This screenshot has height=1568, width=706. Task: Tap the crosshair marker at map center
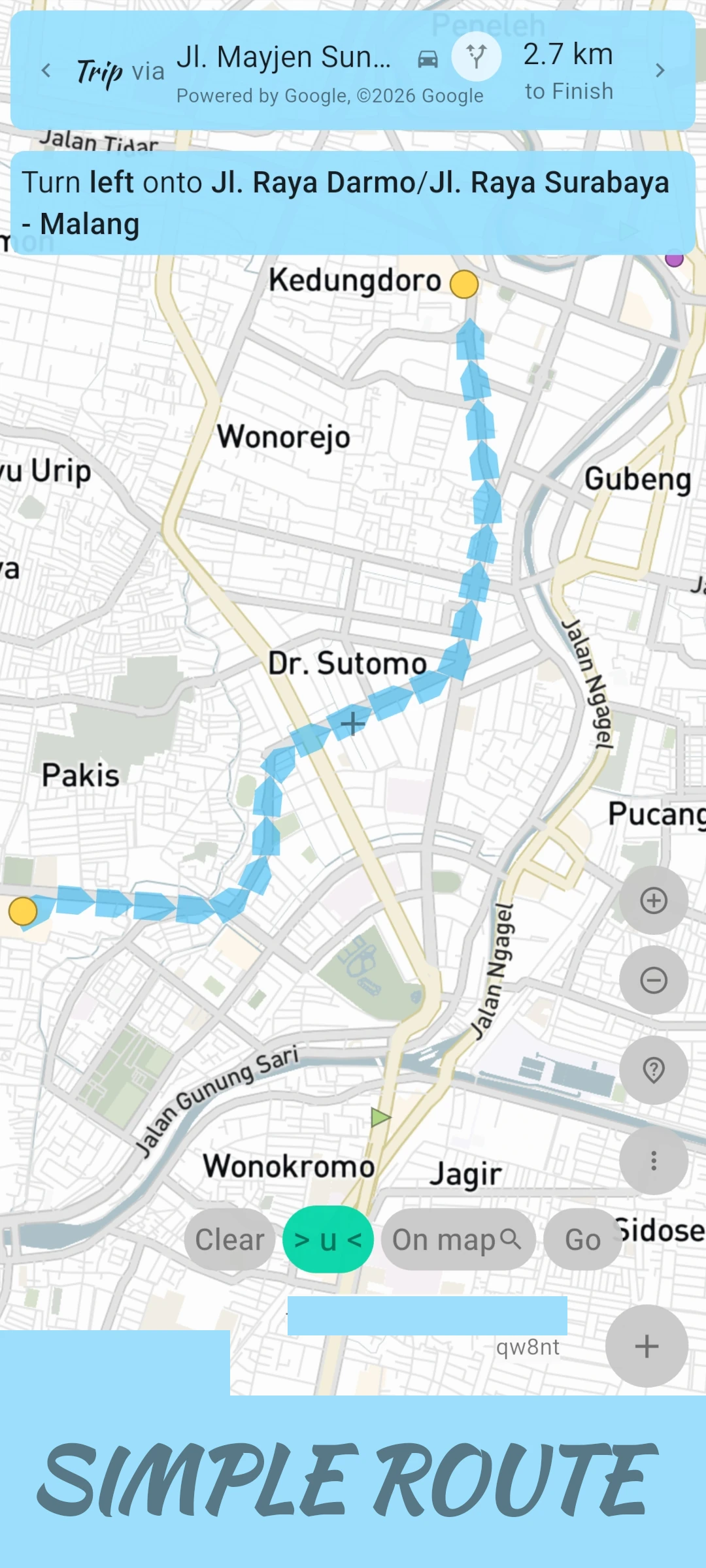pos(352,724)
